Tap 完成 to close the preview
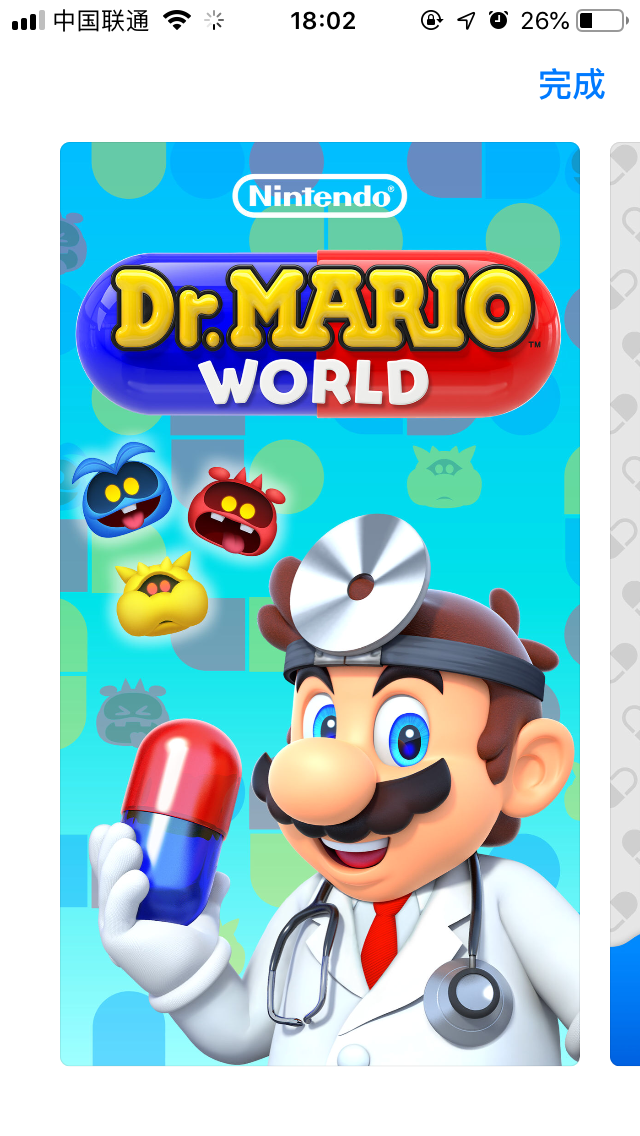The image size is (640, 1136). tap(571, 85)
